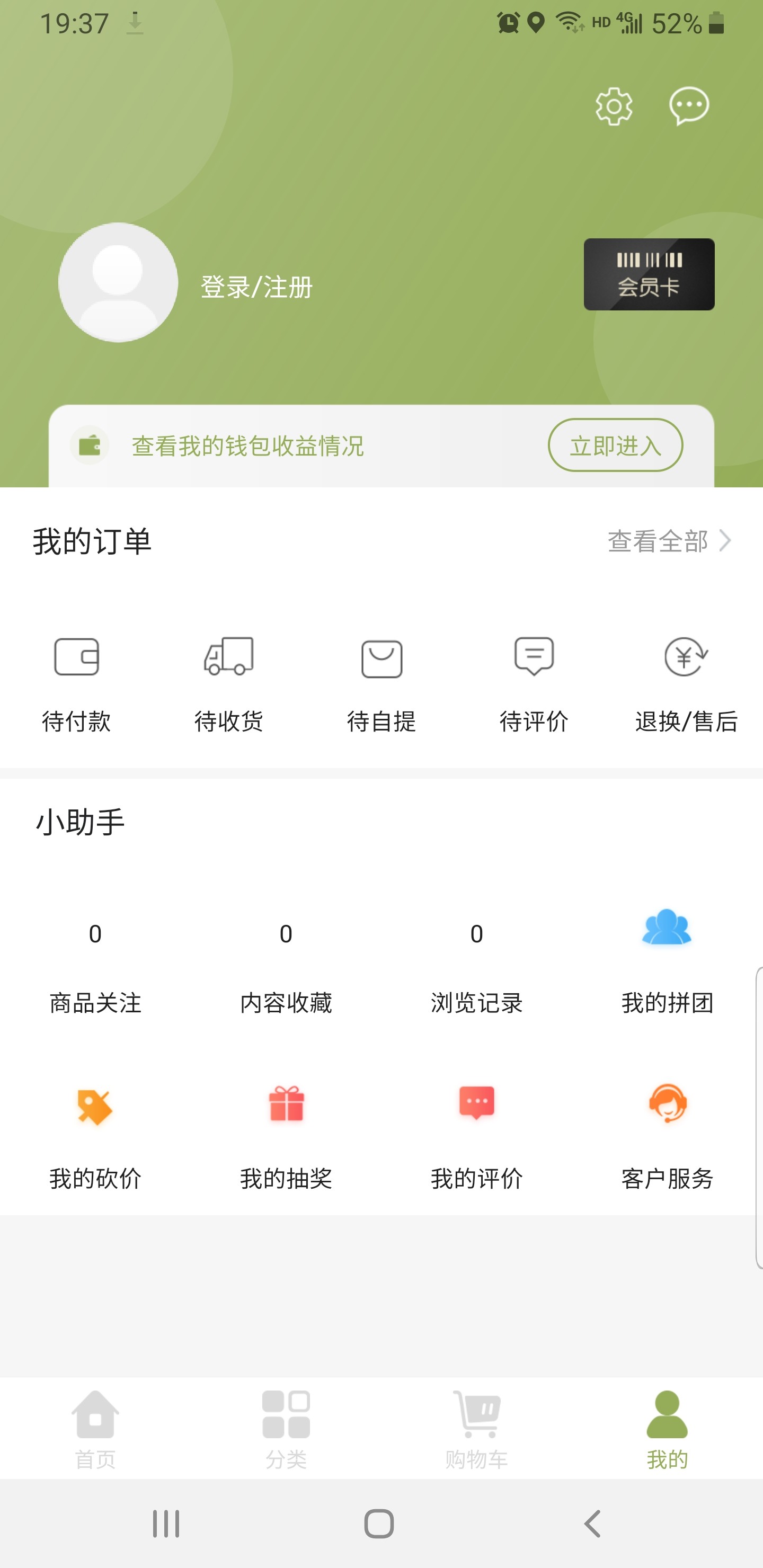This screenshot has width=763, height=1568.
Task: Open 待收货 orders awaiting delivery
Action: point(229,683)
